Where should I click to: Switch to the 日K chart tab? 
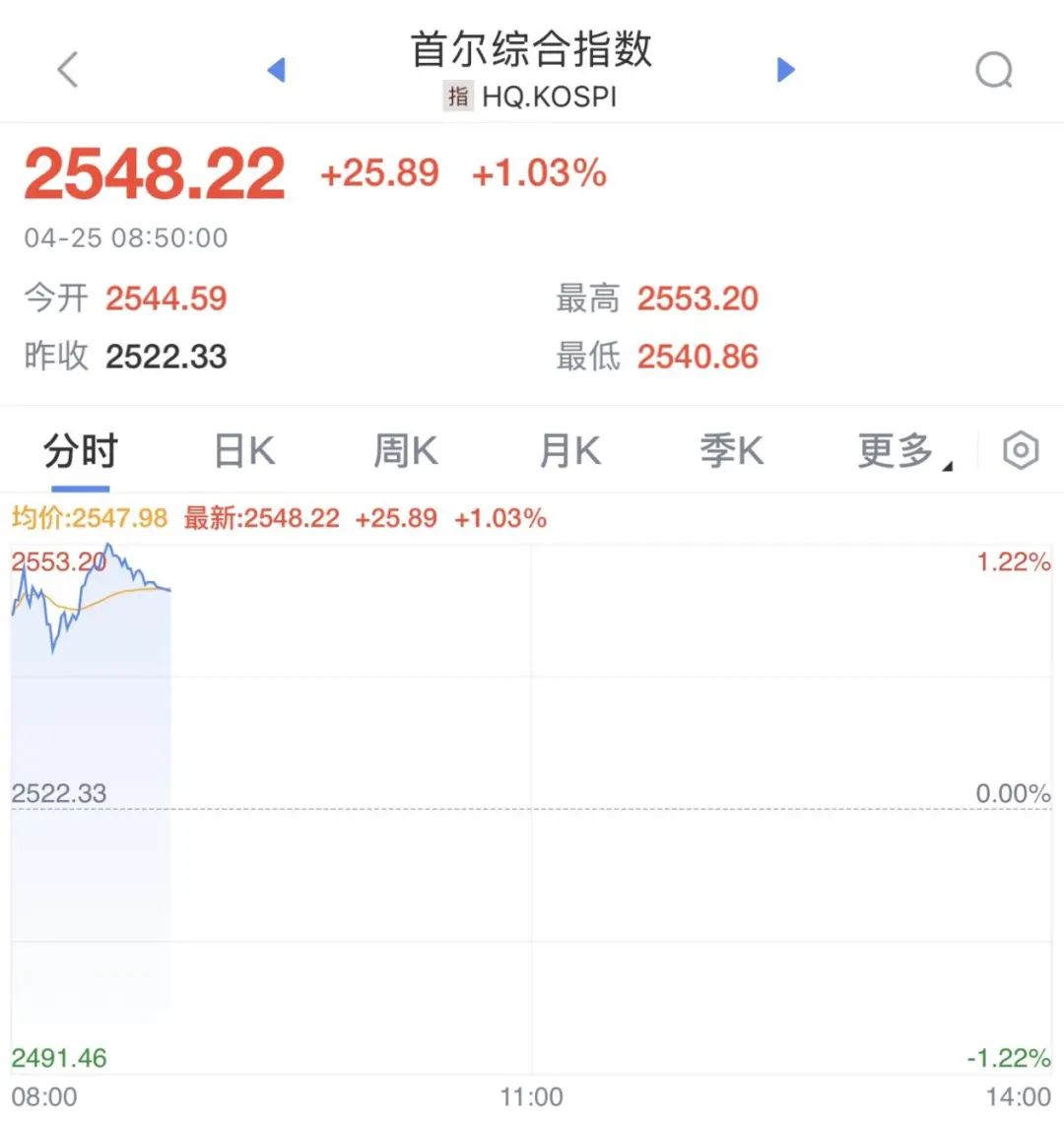click(244, 451)
